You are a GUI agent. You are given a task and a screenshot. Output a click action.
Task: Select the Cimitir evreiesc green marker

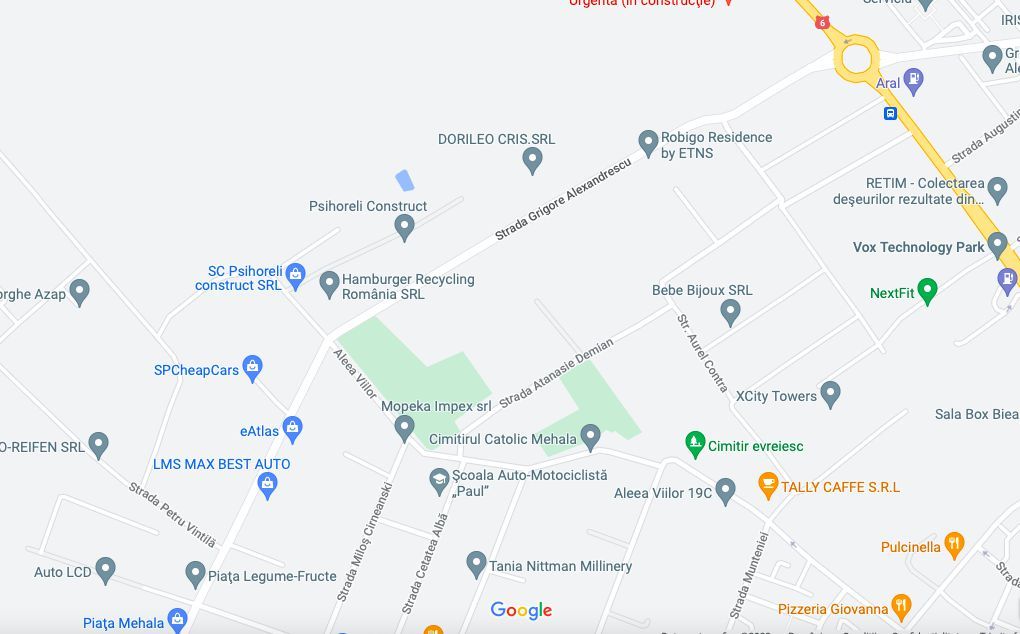[695, 443]
